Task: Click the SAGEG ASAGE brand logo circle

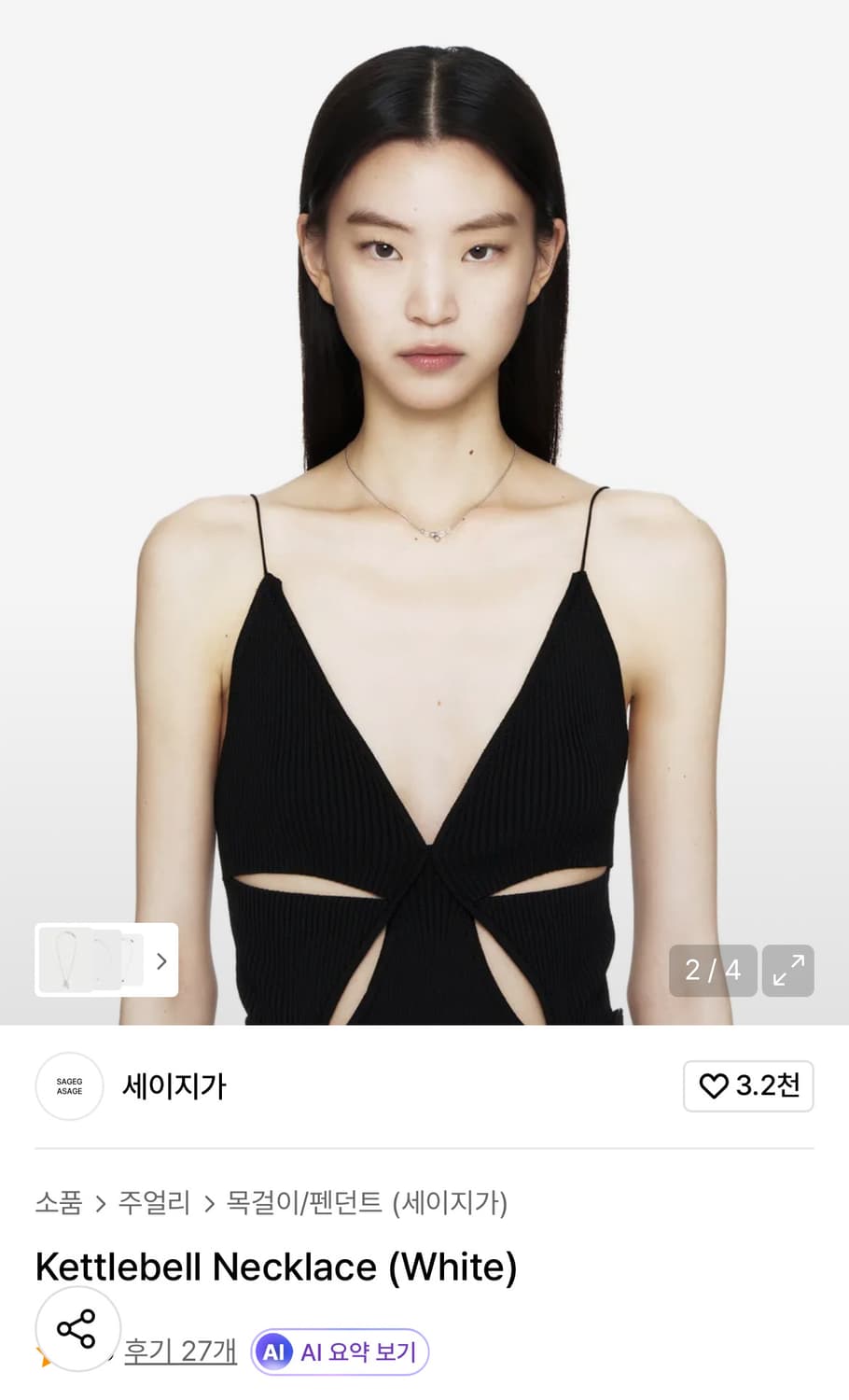Action: [69, 1086]
